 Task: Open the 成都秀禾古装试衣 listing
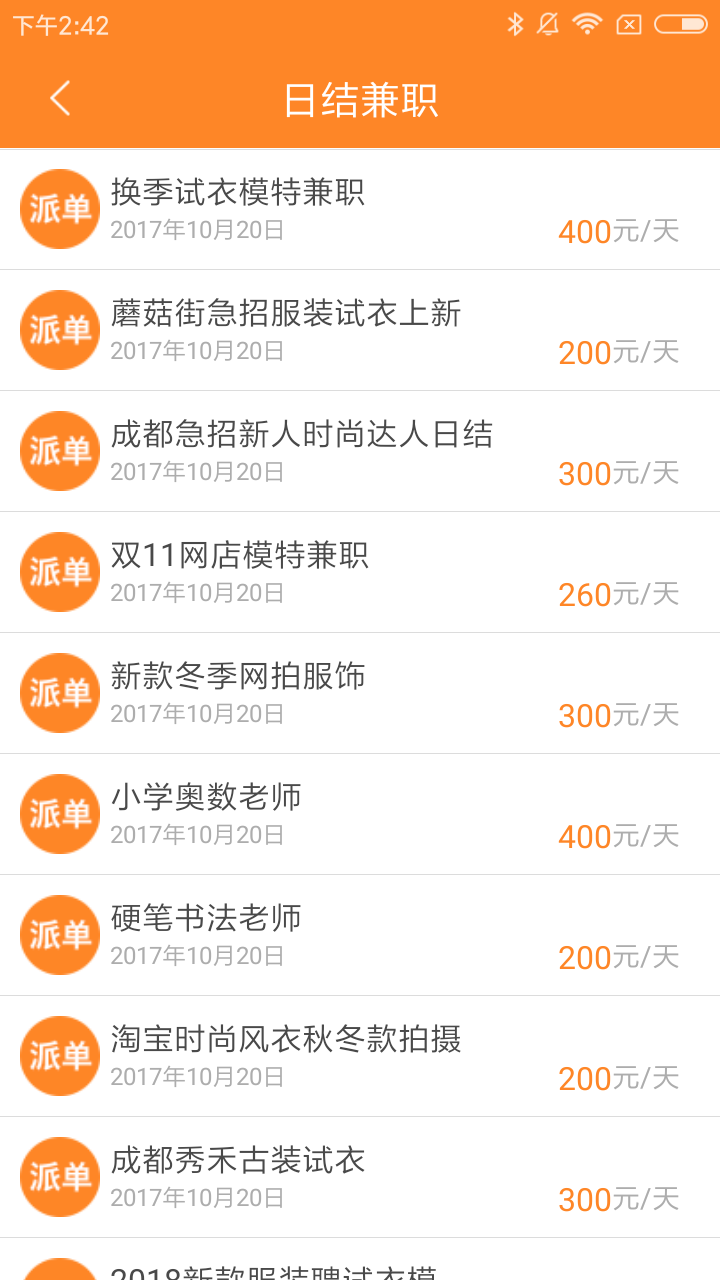(360, 1177)
